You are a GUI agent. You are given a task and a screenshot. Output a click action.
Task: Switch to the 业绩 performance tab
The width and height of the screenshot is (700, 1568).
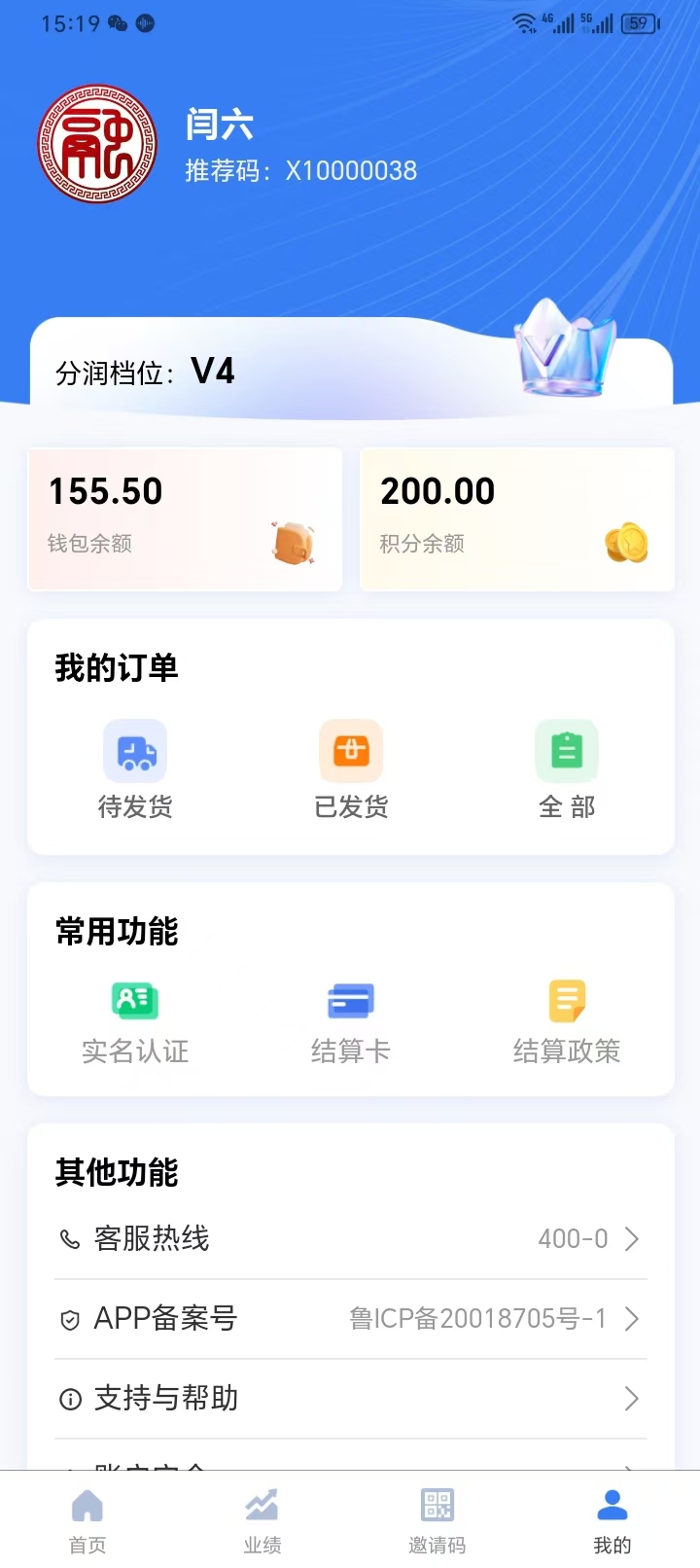pyautogui.click(x=262, y=1520)
